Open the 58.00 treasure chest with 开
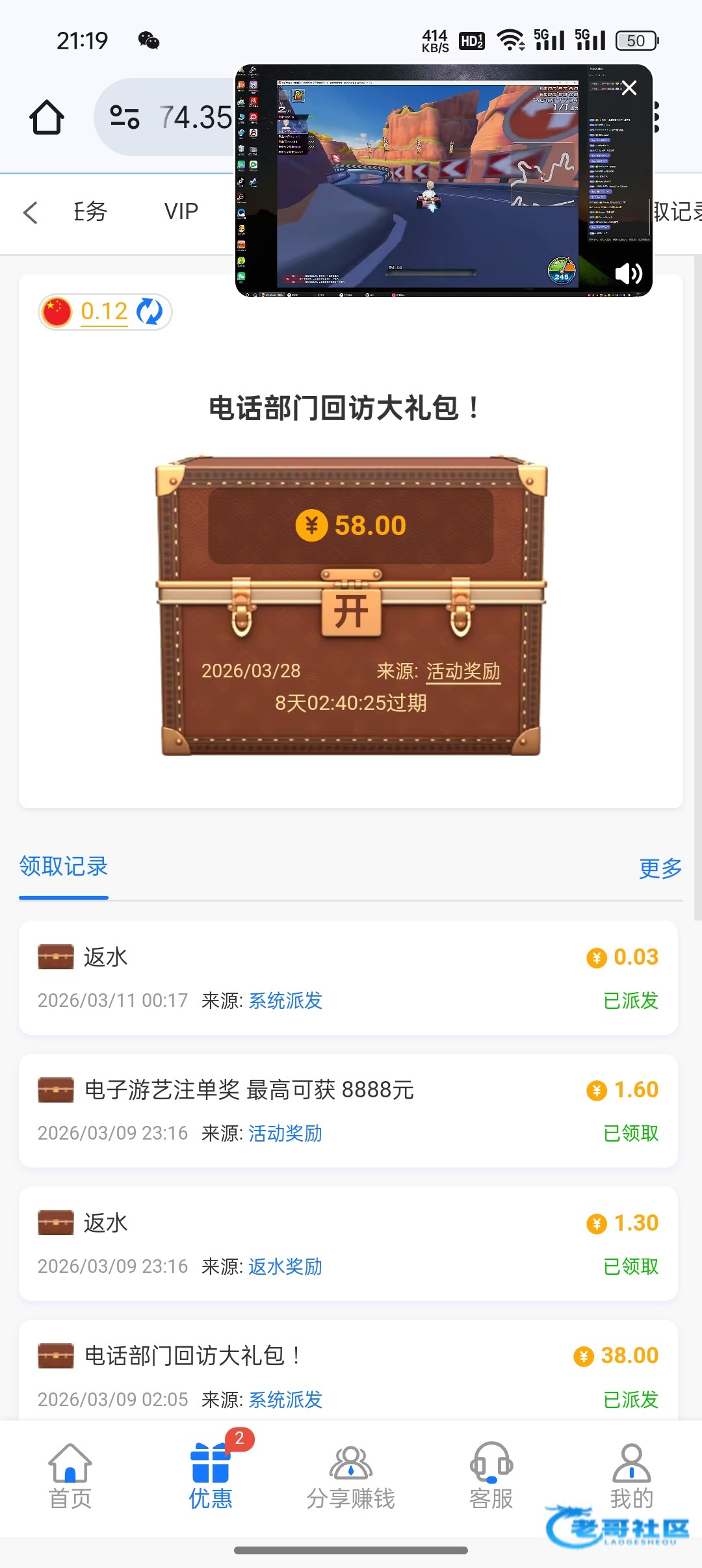Image resolution: width=702 pixels, height=1568 pixels. pyautogui.click(x=351, y=611)
